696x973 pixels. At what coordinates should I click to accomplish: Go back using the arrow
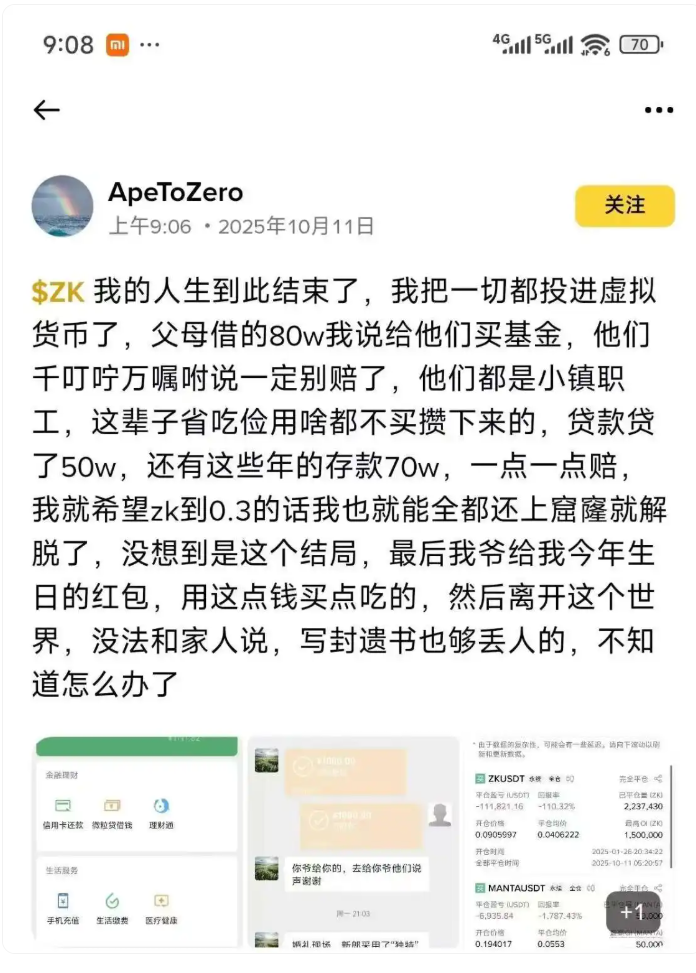pos(47,110)
